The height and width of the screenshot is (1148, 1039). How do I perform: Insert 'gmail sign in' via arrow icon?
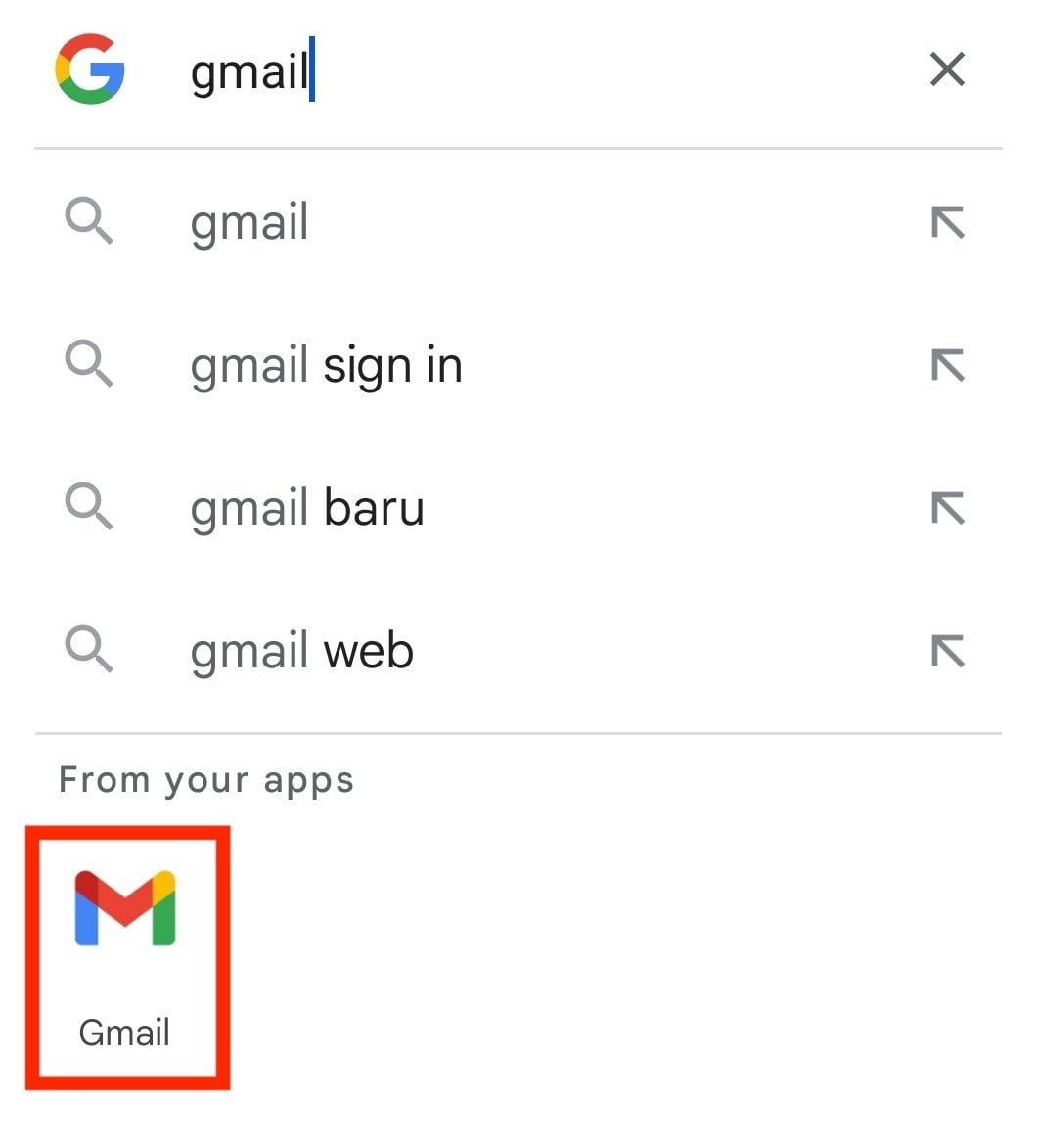click(947, 366)
